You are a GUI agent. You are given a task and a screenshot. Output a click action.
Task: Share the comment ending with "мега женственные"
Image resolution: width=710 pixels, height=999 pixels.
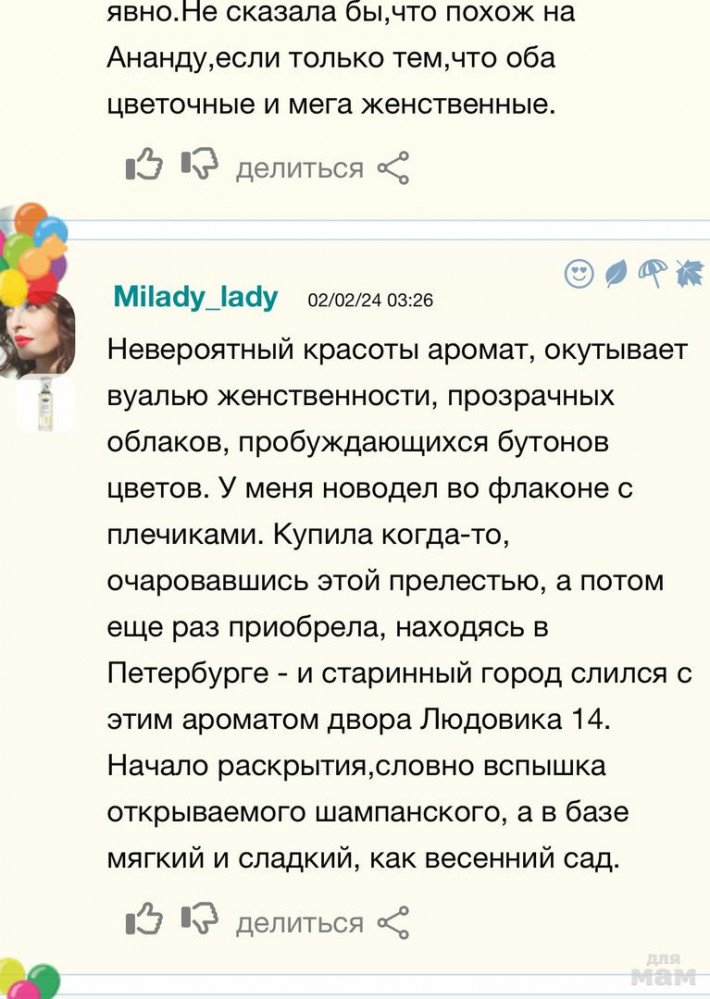pos(322,168)
